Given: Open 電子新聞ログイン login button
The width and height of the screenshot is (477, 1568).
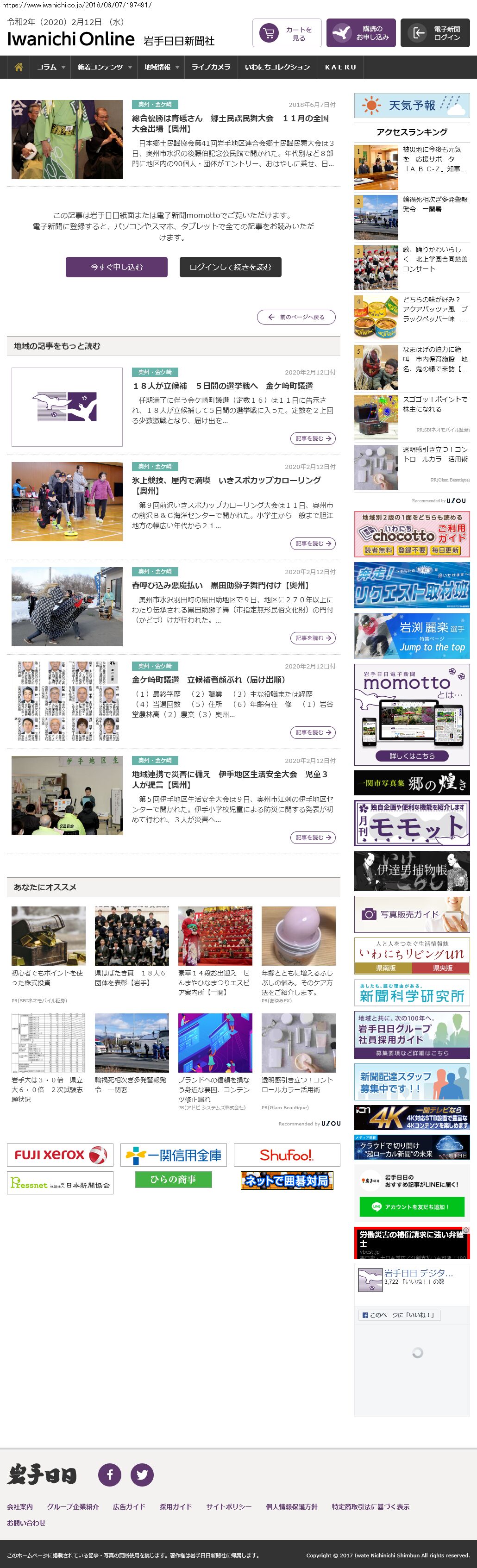Looking at the screenshot, I should (x=435, y=33).
